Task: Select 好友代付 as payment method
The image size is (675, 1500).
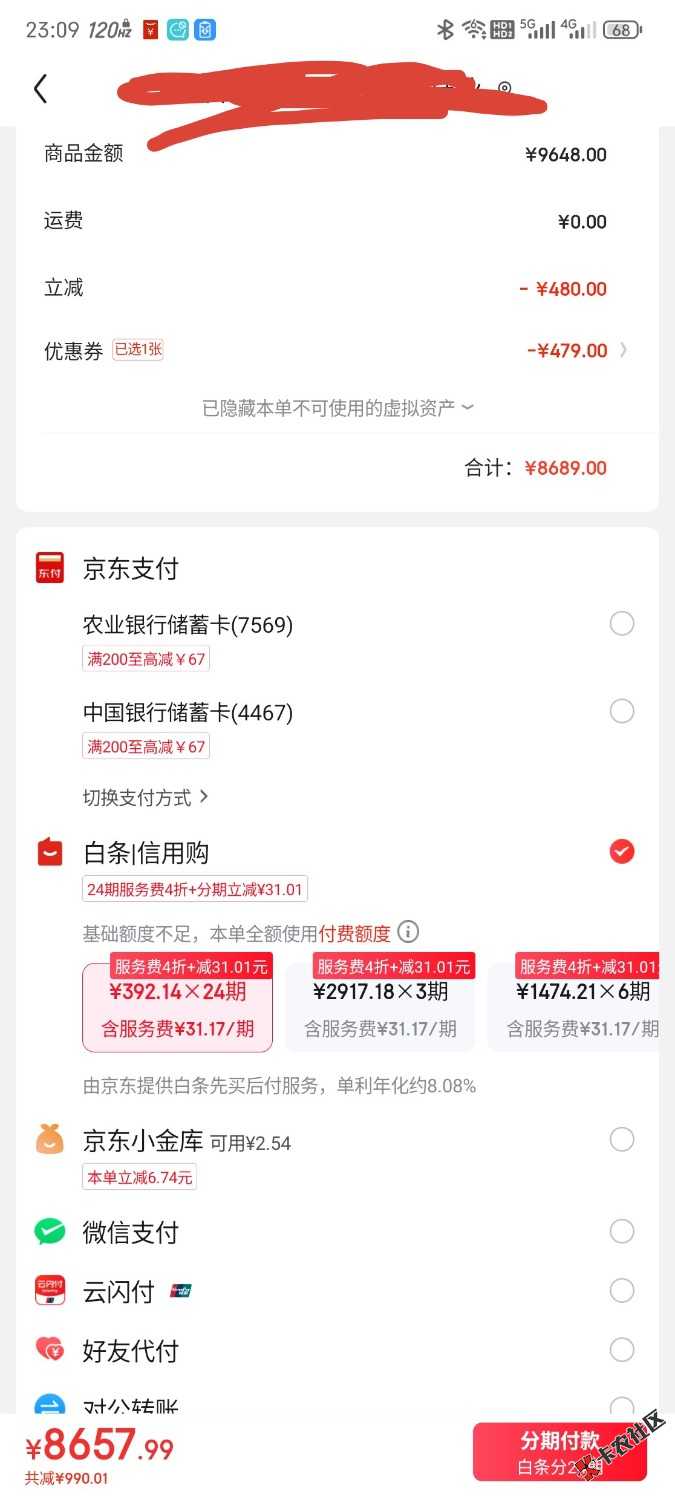Action: [x=621, y=1350]
